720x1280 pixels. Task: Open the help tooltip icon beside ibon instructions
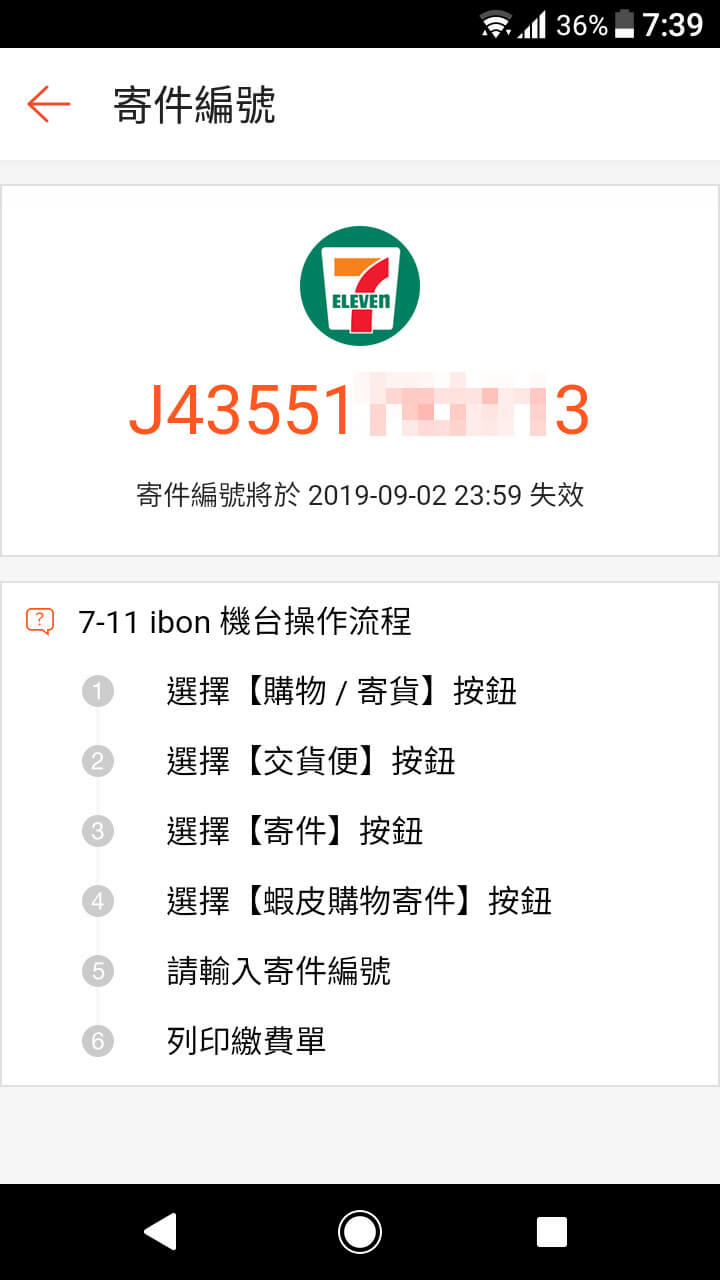(38, 620)
